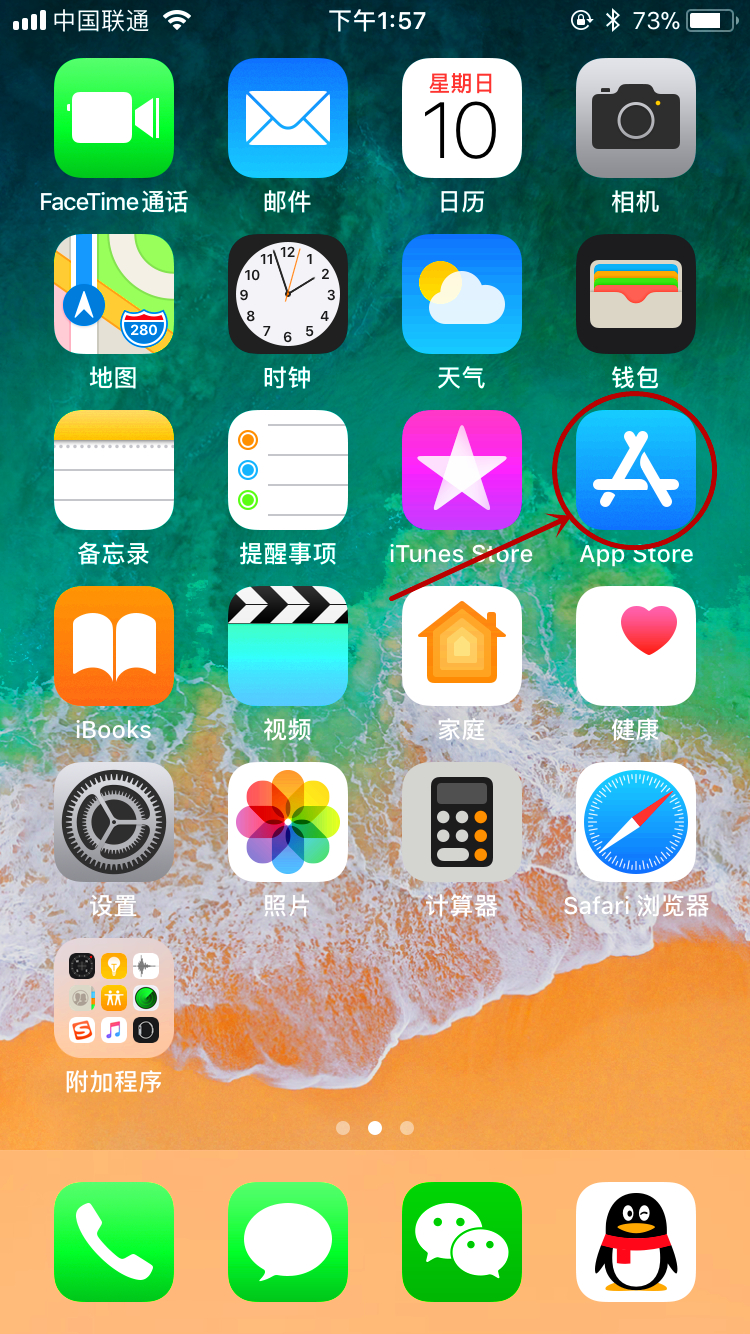Open iTunes Store

(x=462, y=470)
